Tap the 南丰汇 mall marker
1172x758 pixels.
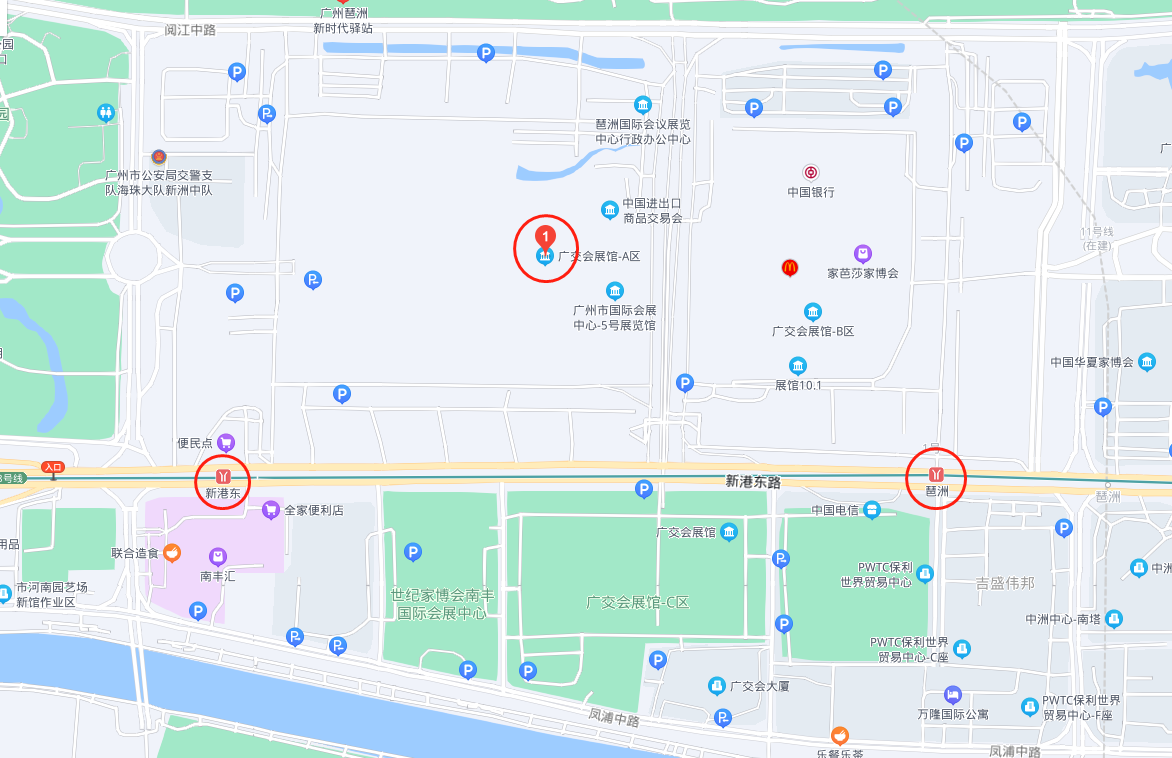pos(218,556)
